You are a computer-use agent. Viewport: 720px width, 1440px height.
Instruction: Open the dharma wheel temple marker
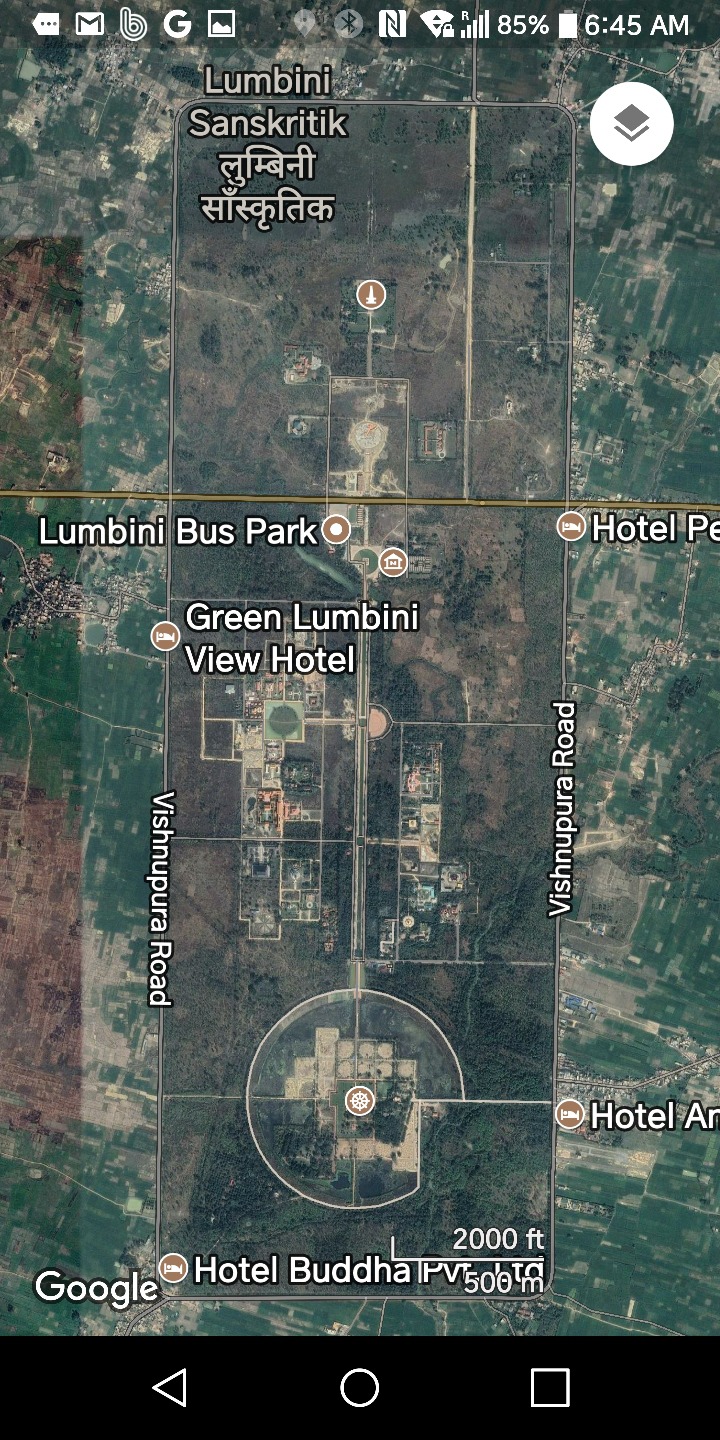click(x=359, y=1102)
